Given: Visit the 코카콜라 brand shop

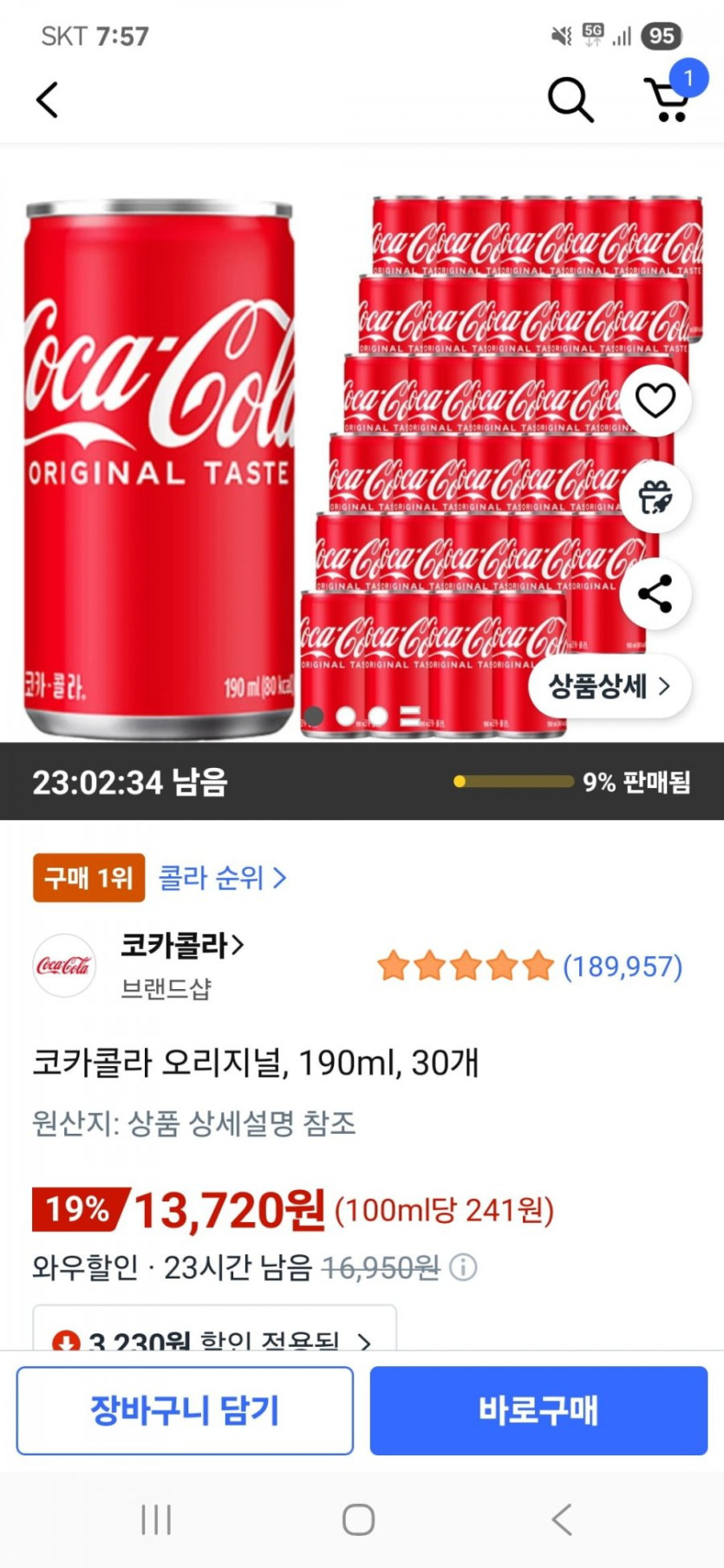Looking at the screenshot, I should click(181, 946).
